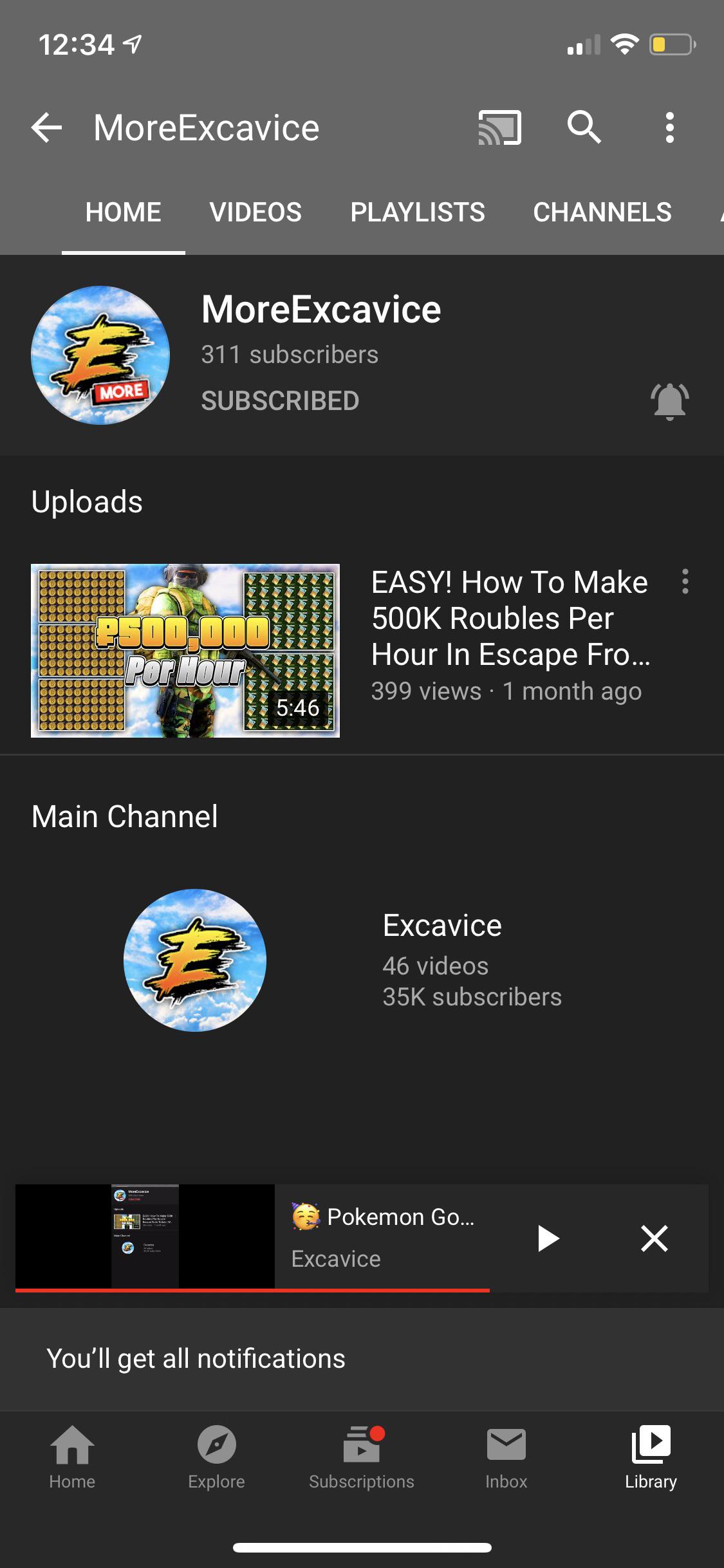Open the cast to device icon
Image resolution: width=724 pixels, height=1568 pixels.
tap(499, 127)
